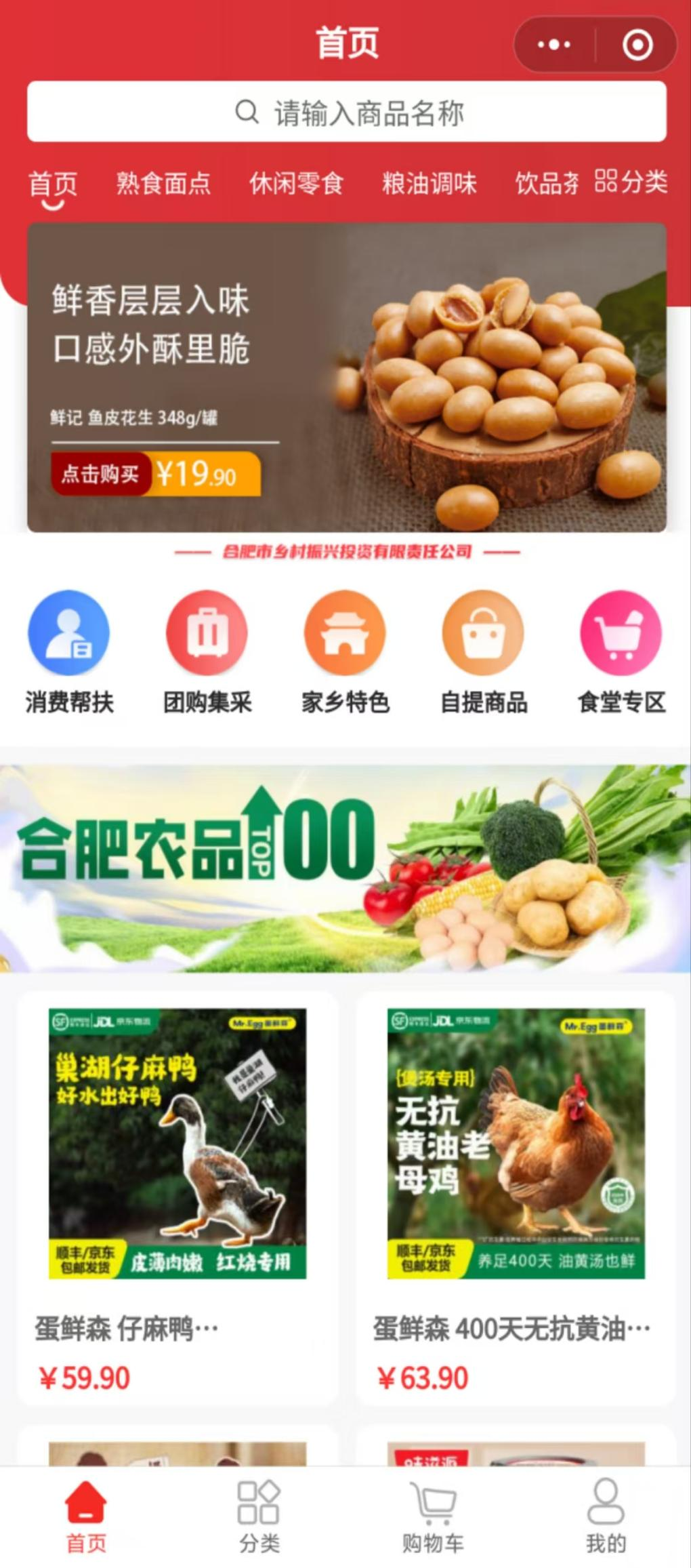Open the 合肥农品 TOP100 banner
The width and height of the screenshot is (691, 1568).
[x=345, y=868]
